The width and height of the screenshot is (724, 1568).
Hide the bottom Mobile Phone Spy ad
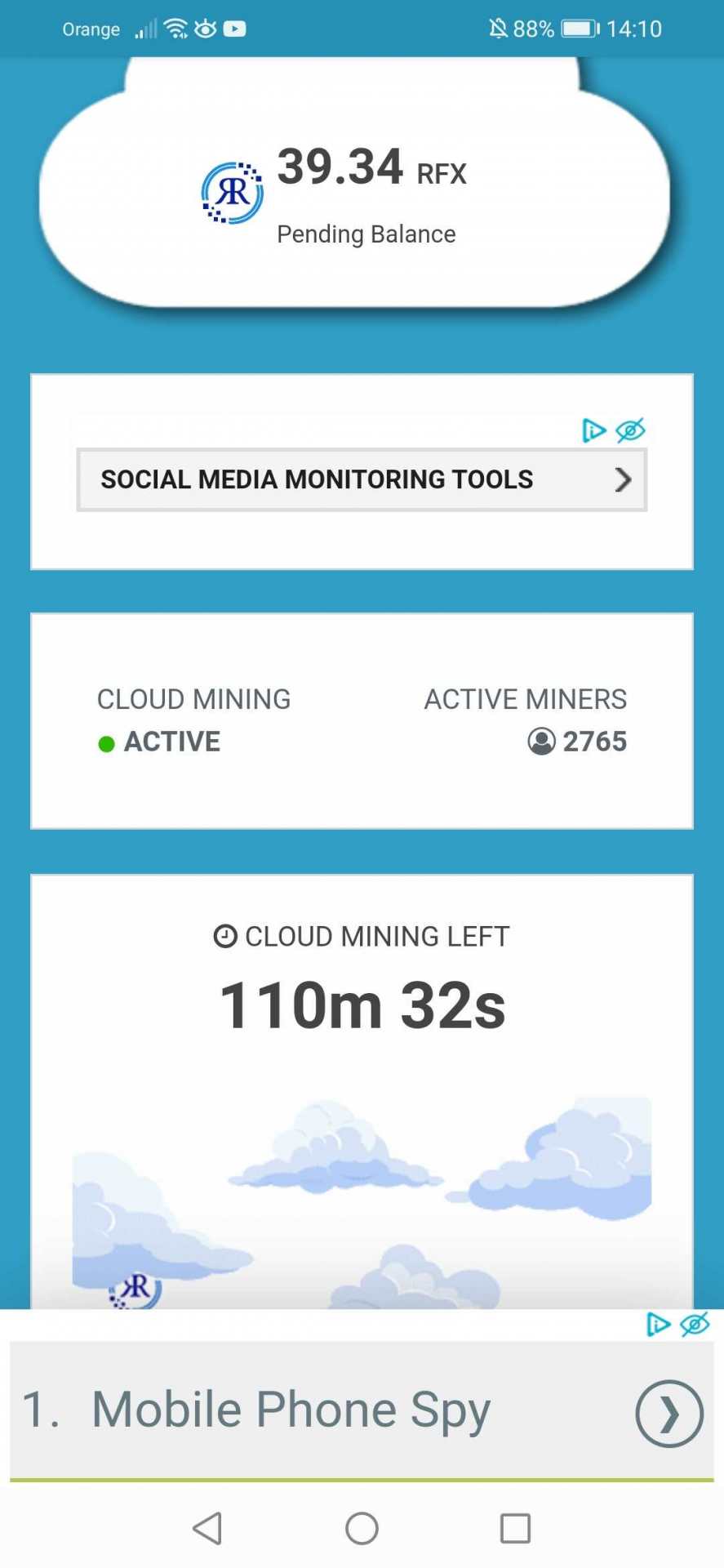[x=695, y=1324]
